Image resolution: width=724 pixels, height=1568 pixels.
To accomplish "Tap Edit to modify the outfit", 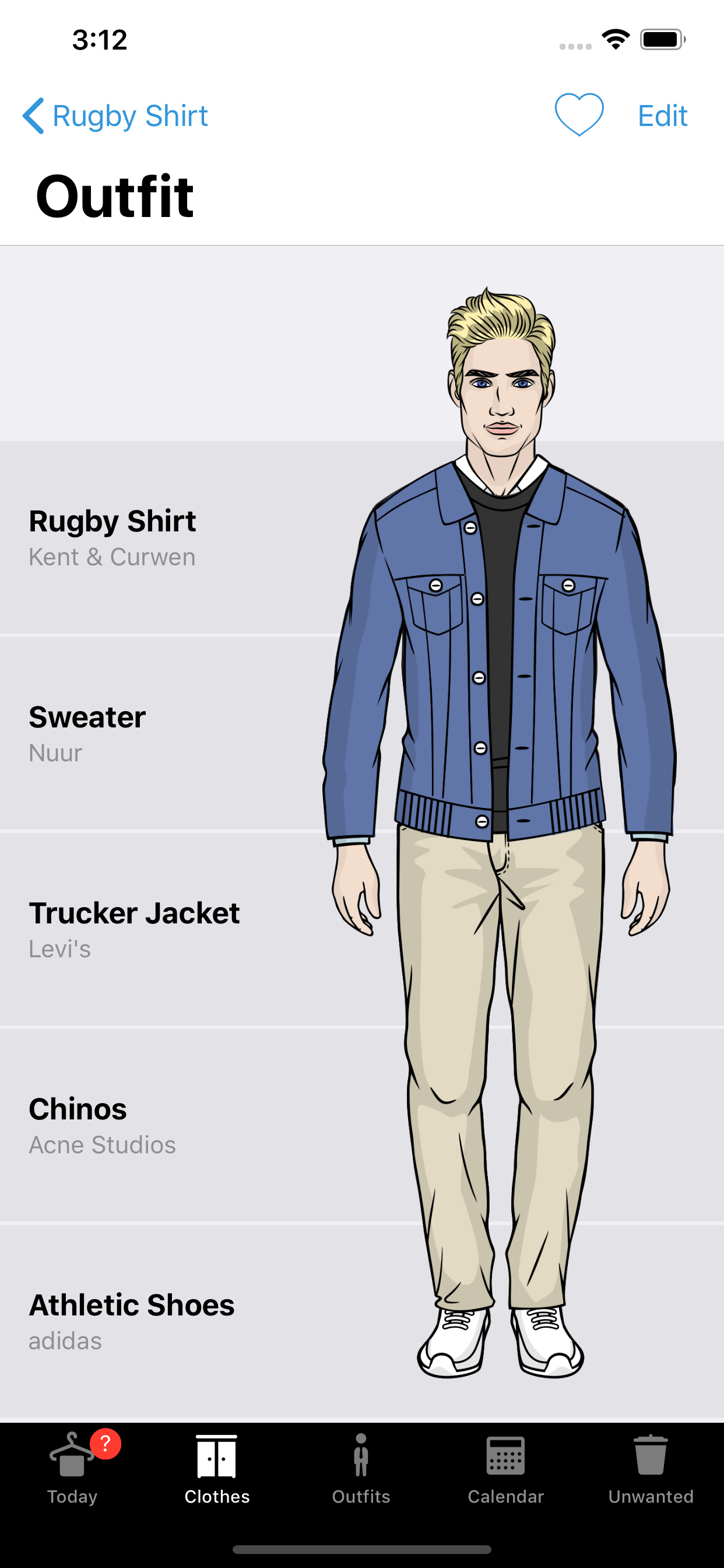I will (662, 116).
